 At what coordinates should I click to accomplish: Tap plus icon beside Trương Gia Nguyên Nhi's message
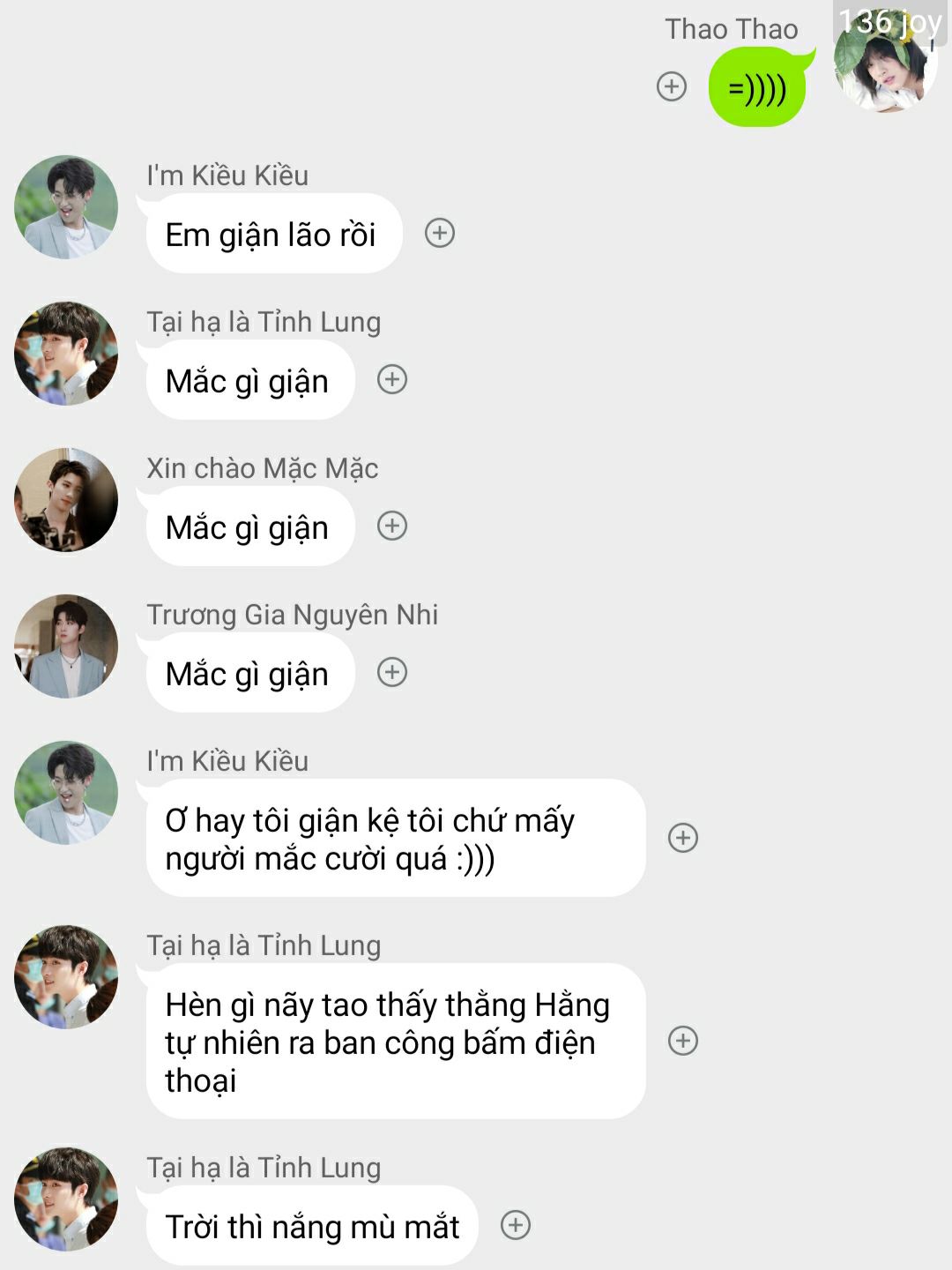tap(392, 672)
